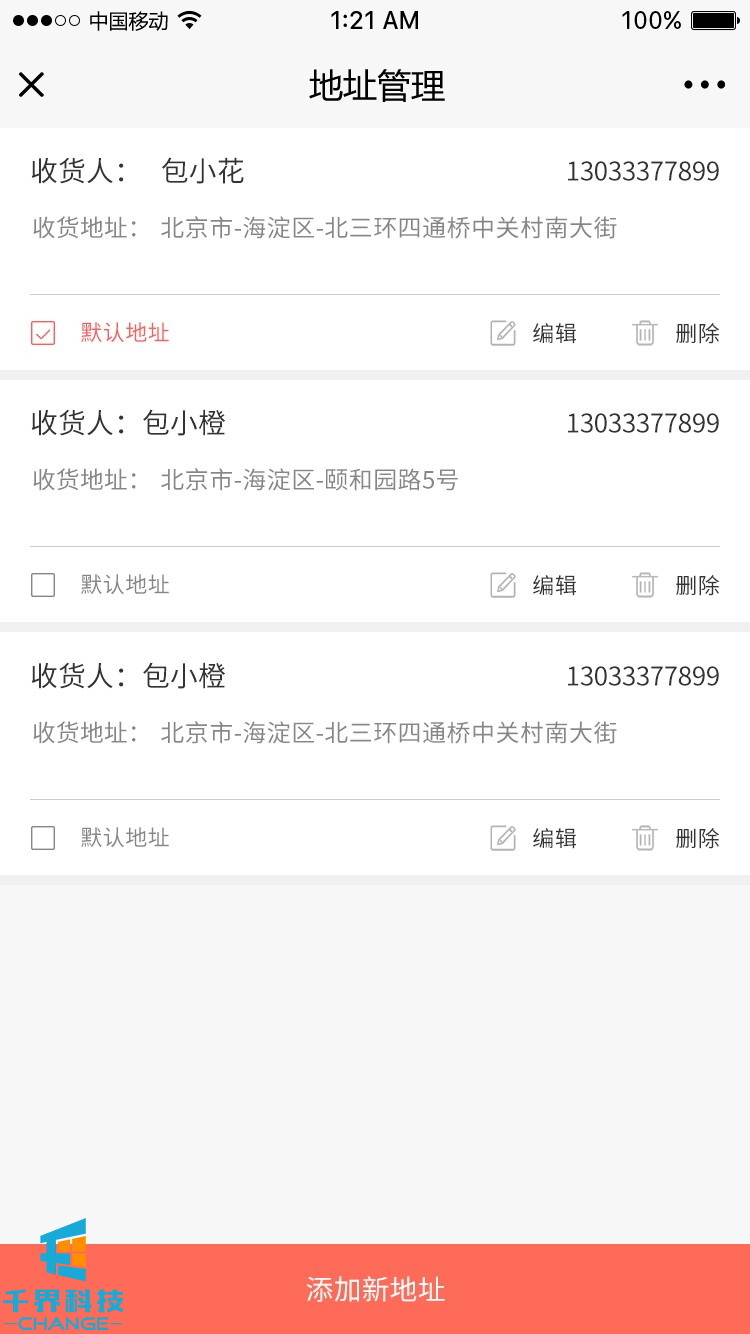The width and height of the screenshot is (750, 1334).
Task: Edit 包小花's address
Action: (x=533, y=333)
